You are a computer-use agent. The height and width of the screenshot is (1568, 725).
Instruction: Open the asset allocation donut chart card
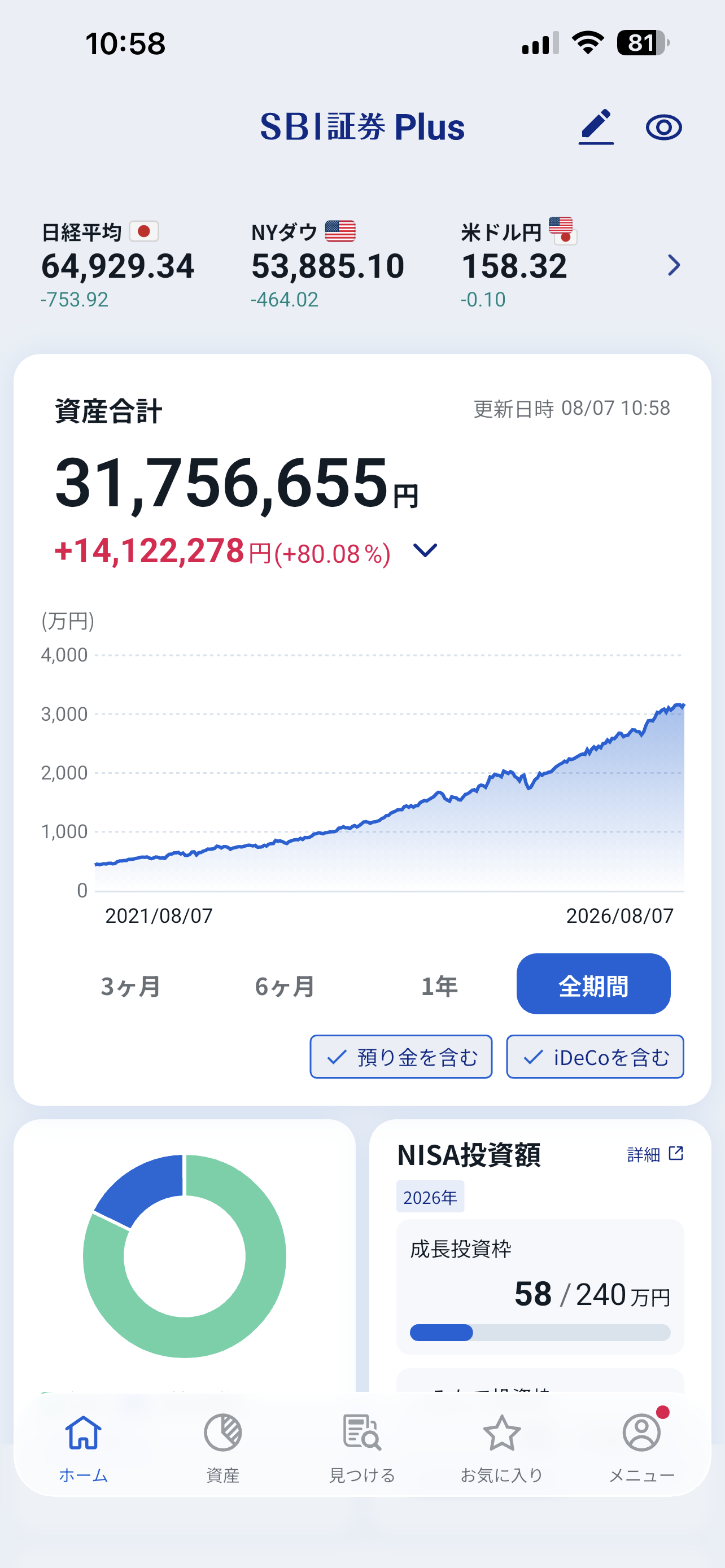[185, 1256]
